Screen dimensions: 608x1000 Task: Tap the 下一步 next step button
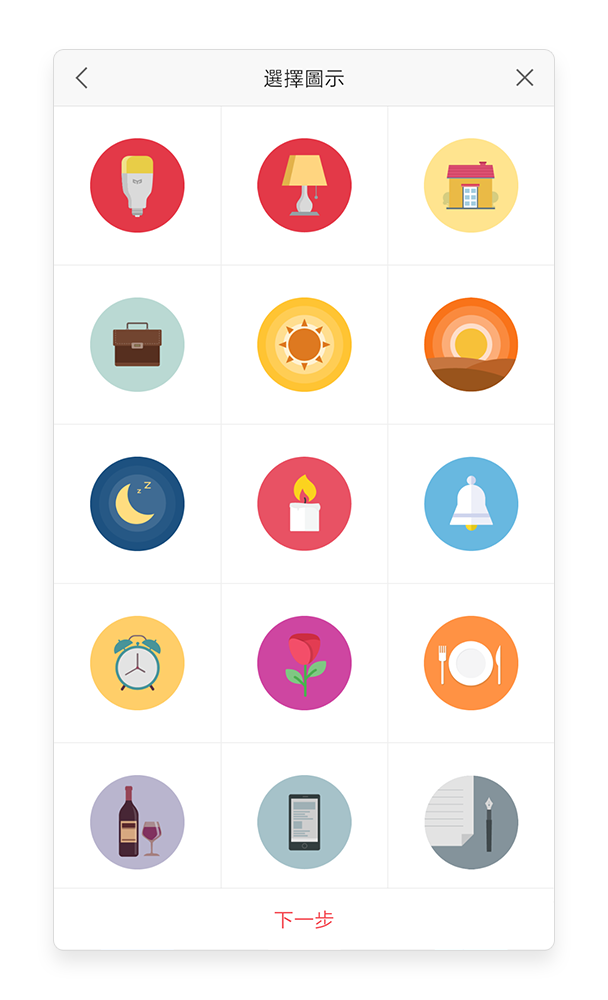(x=304, y=920)
